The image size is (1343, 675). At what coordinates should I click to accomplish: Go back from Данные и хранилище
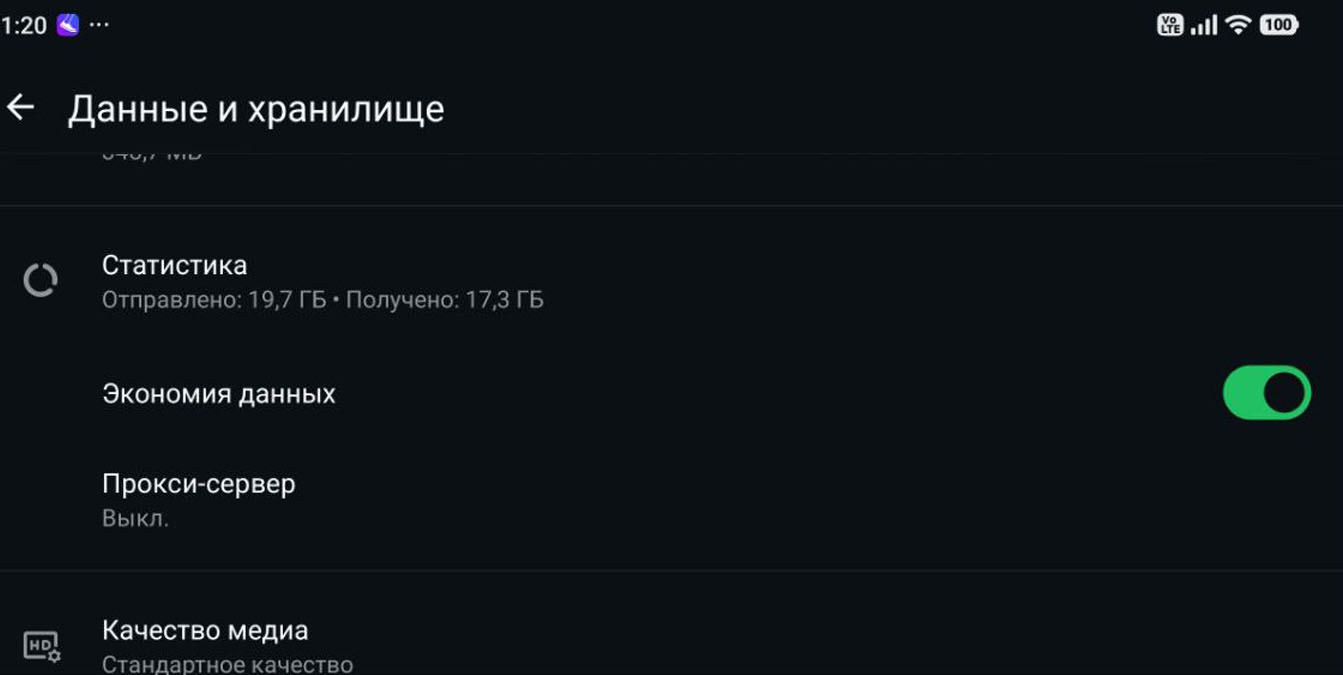(21, 108)
